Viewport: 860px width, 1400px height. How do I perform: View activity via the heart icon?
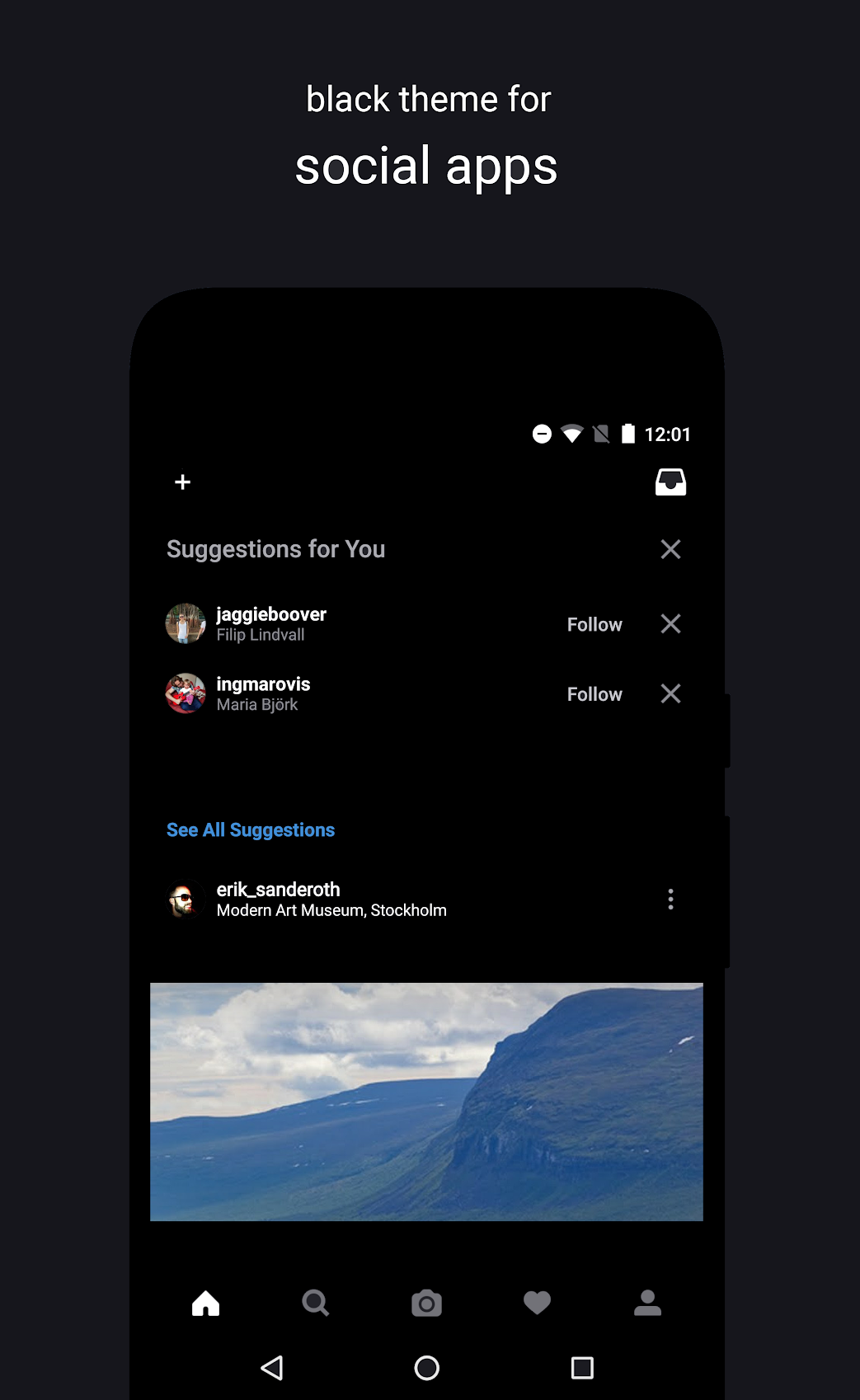coord(537,1303)
